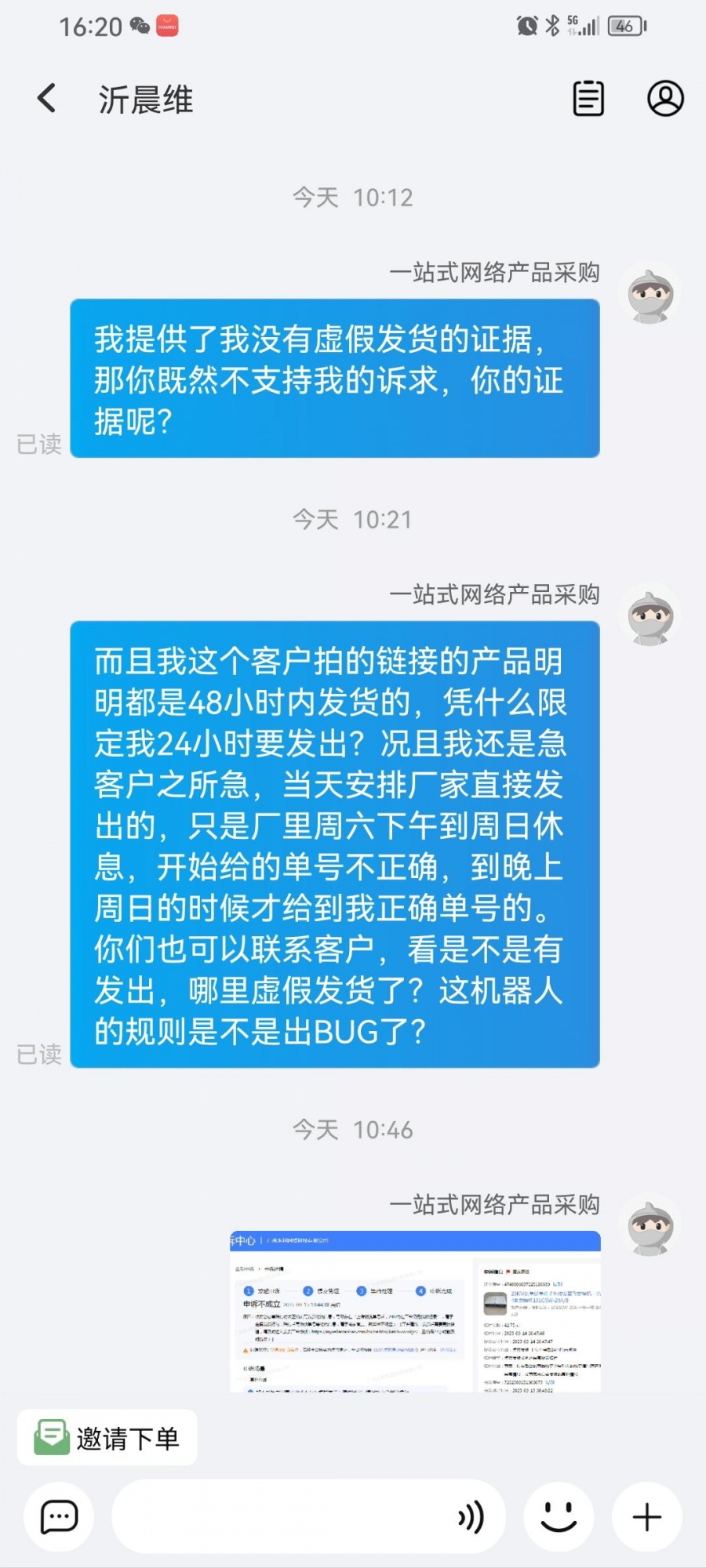Open more attachment options with the plus
The width and height of the screenshot is (706, 1568).
click(x=647, y=1517)
